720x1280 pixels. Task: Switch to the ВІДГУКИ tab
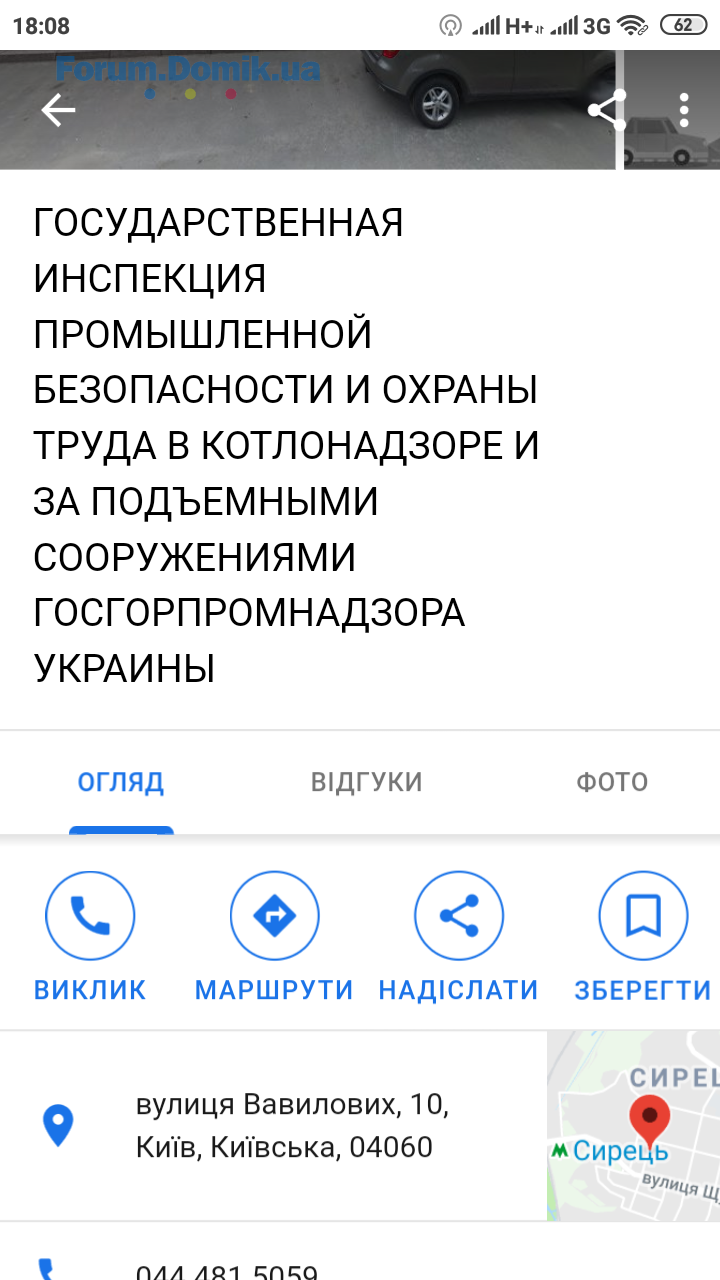[367, 782]
